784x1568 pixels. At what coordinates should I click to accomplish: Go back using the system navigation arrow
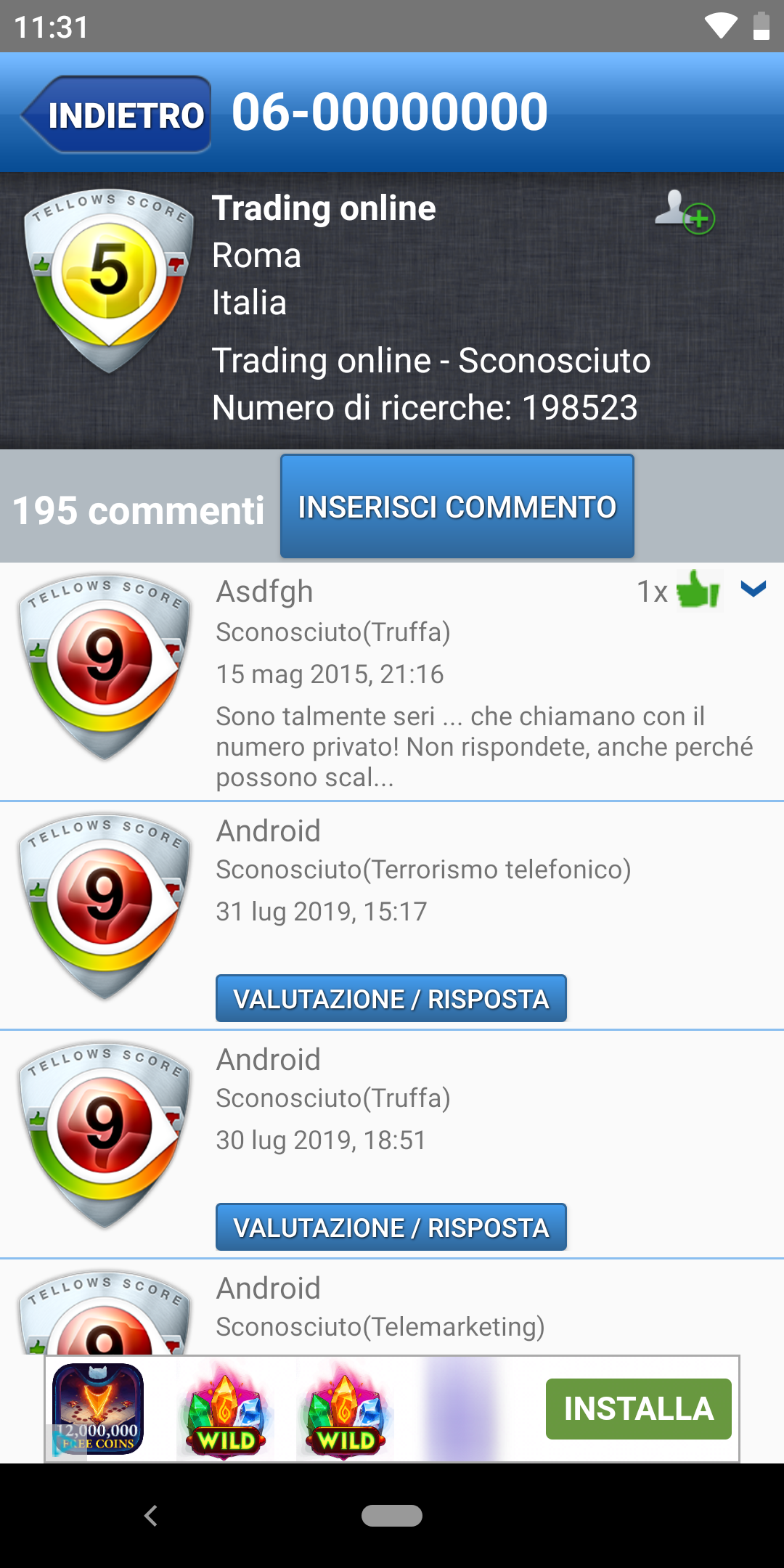tap(151, 1516)
